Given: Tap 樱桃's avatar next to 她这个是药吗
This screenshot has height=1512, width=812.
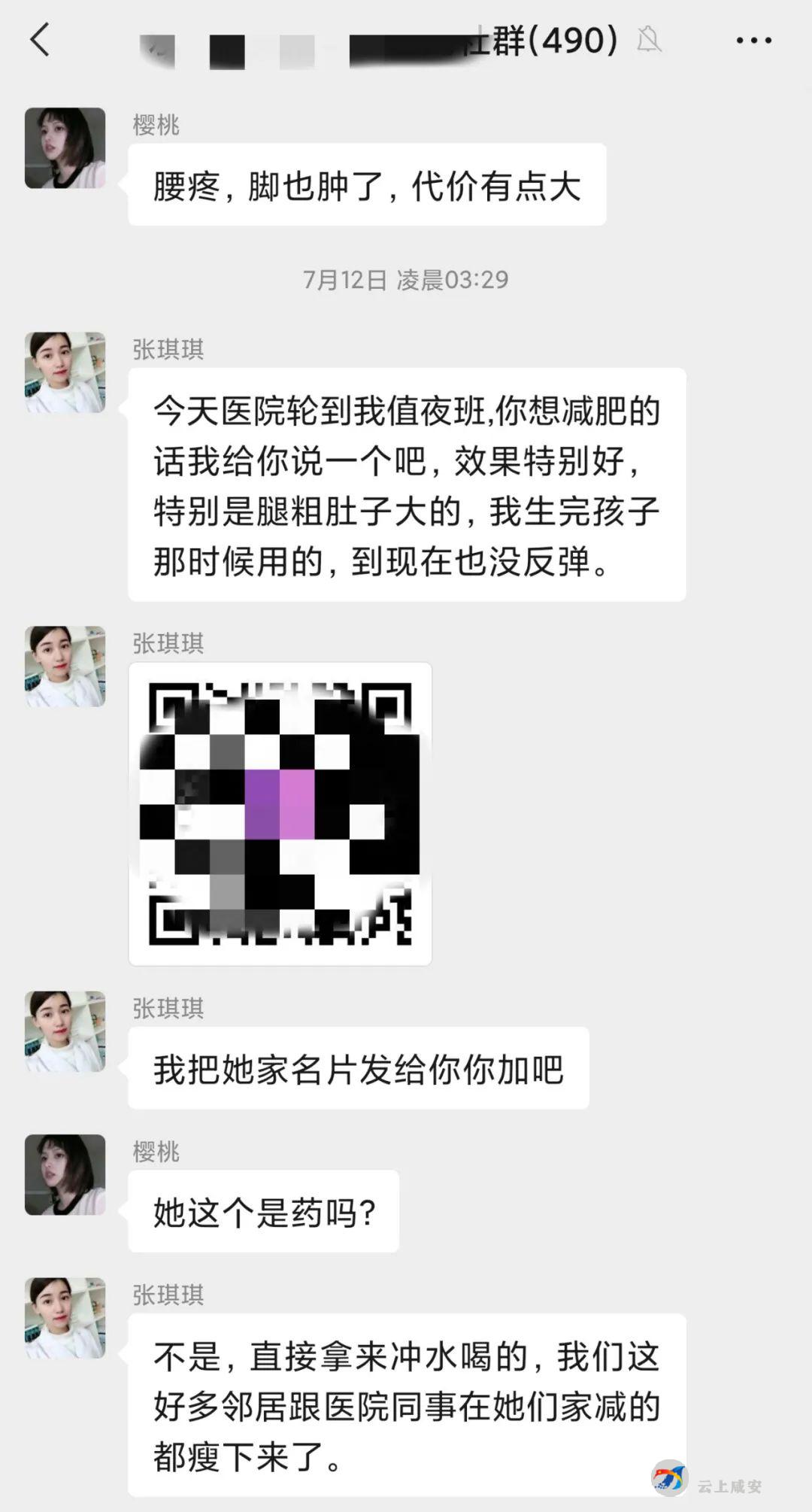Looking at the screenshot, I should (65, 1174).
